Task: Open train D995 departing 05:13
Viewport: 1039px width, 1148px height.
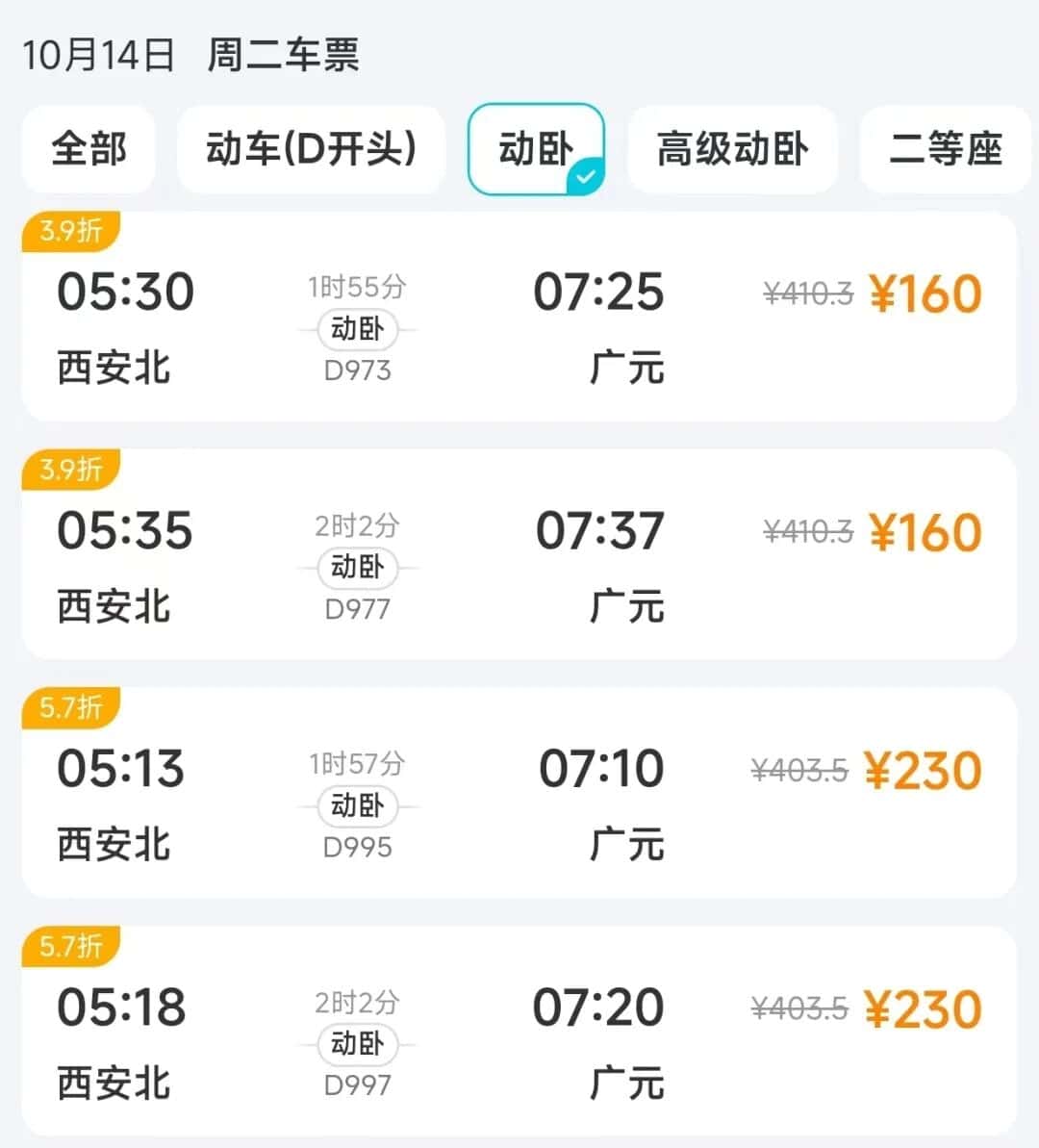Action: point(519,794)
